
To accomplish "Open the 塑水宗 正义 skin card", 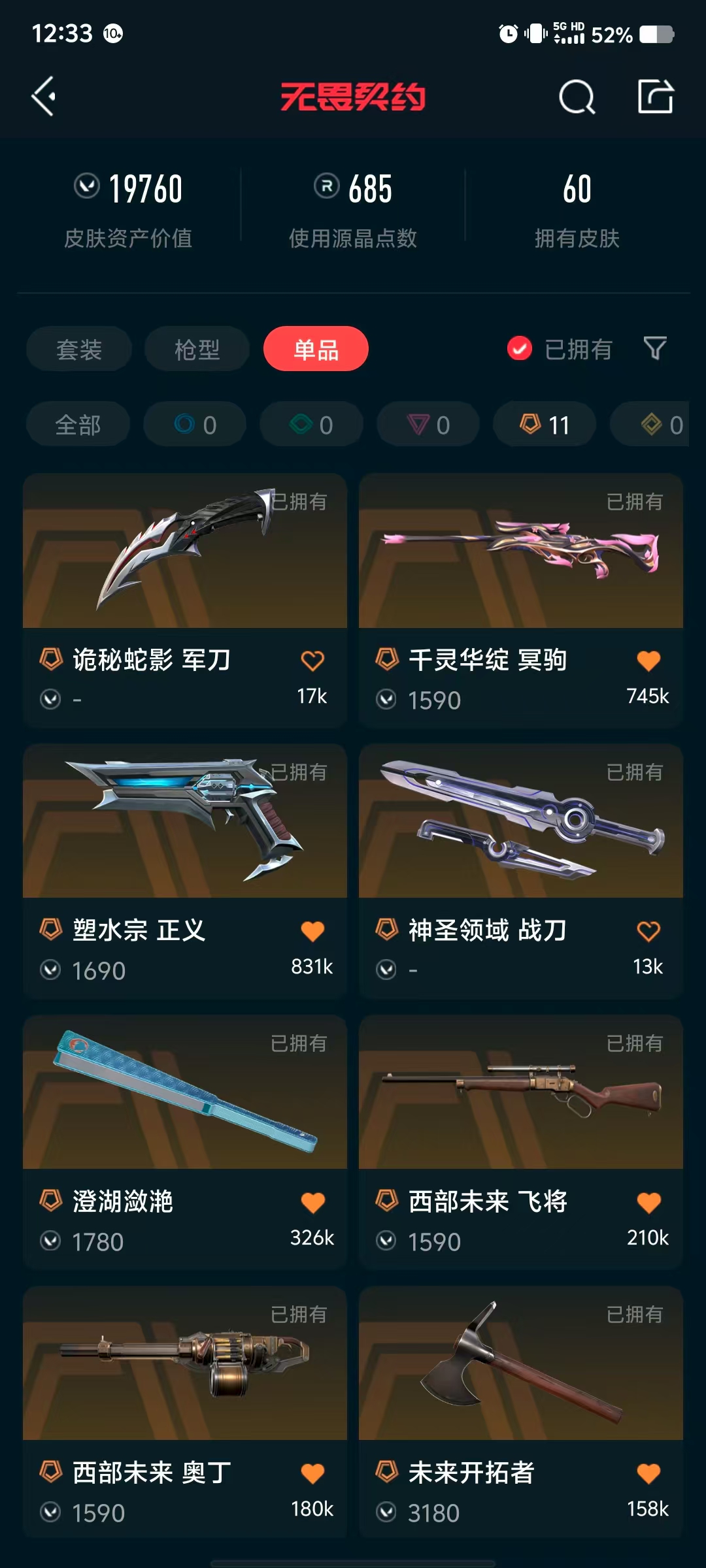I will coord(185,871).
